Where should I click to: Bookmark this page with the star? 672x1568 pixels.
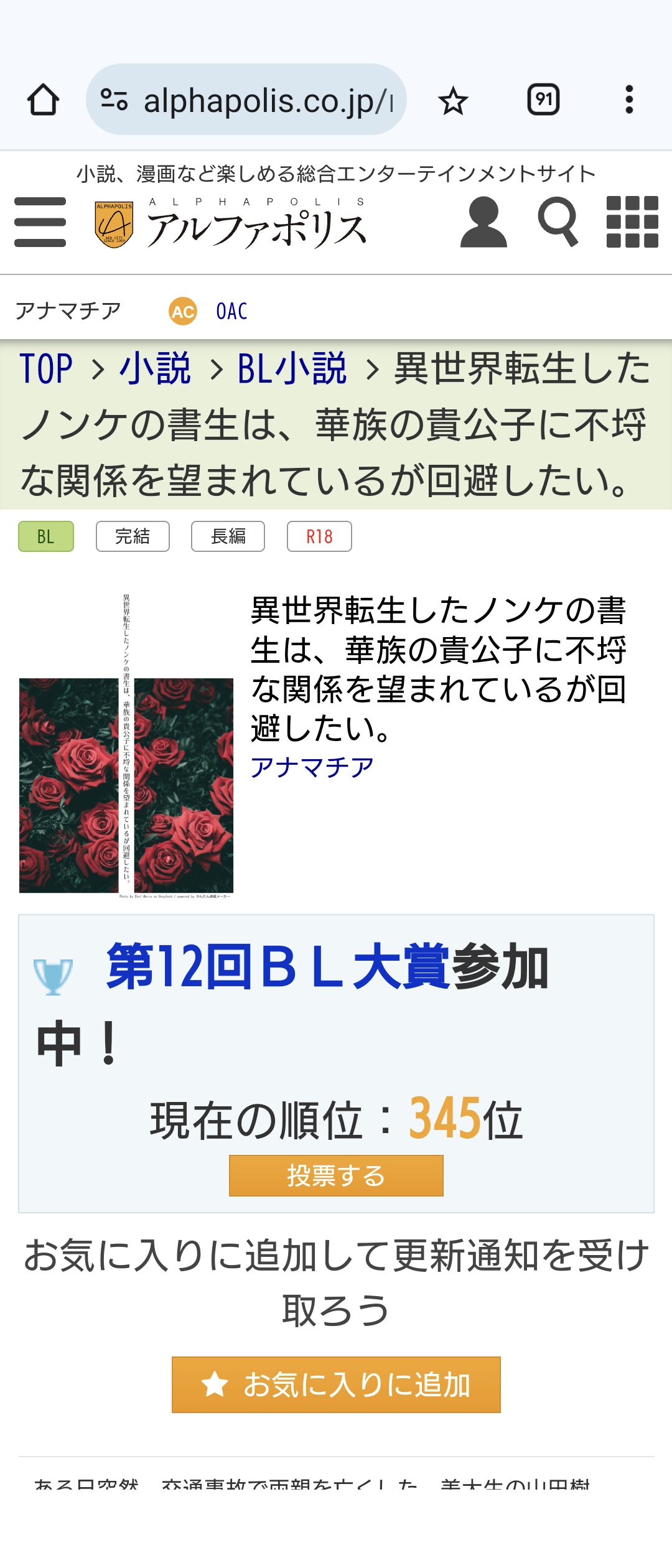[453, 100]
